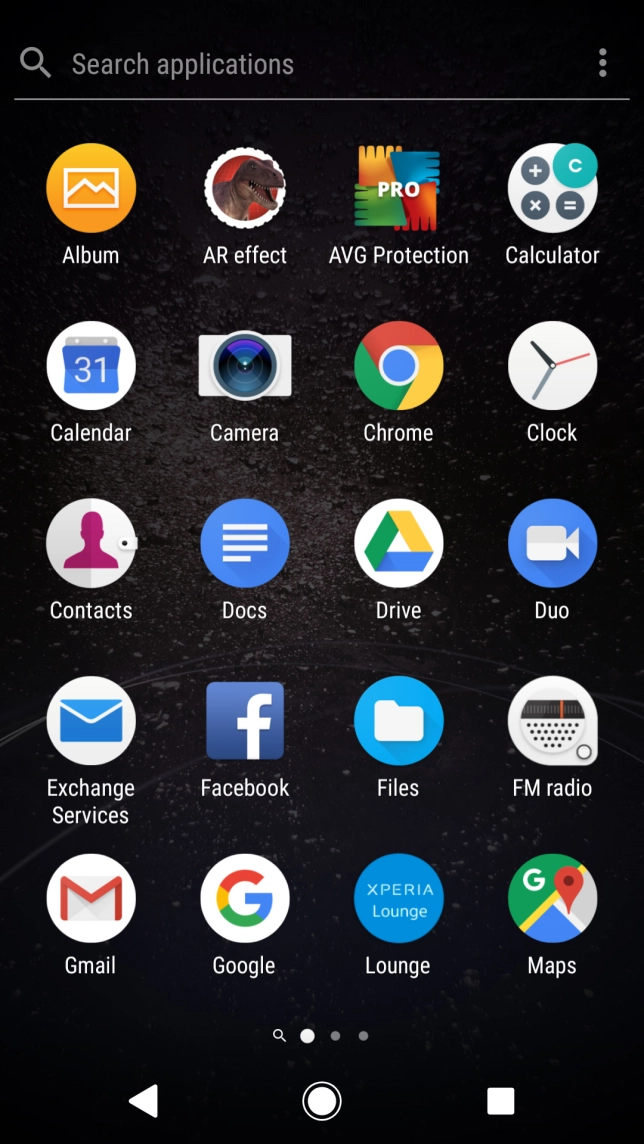Tap the system home button
The width and height of the screenshot is (644, 1144).
[x=322, y=1100]
